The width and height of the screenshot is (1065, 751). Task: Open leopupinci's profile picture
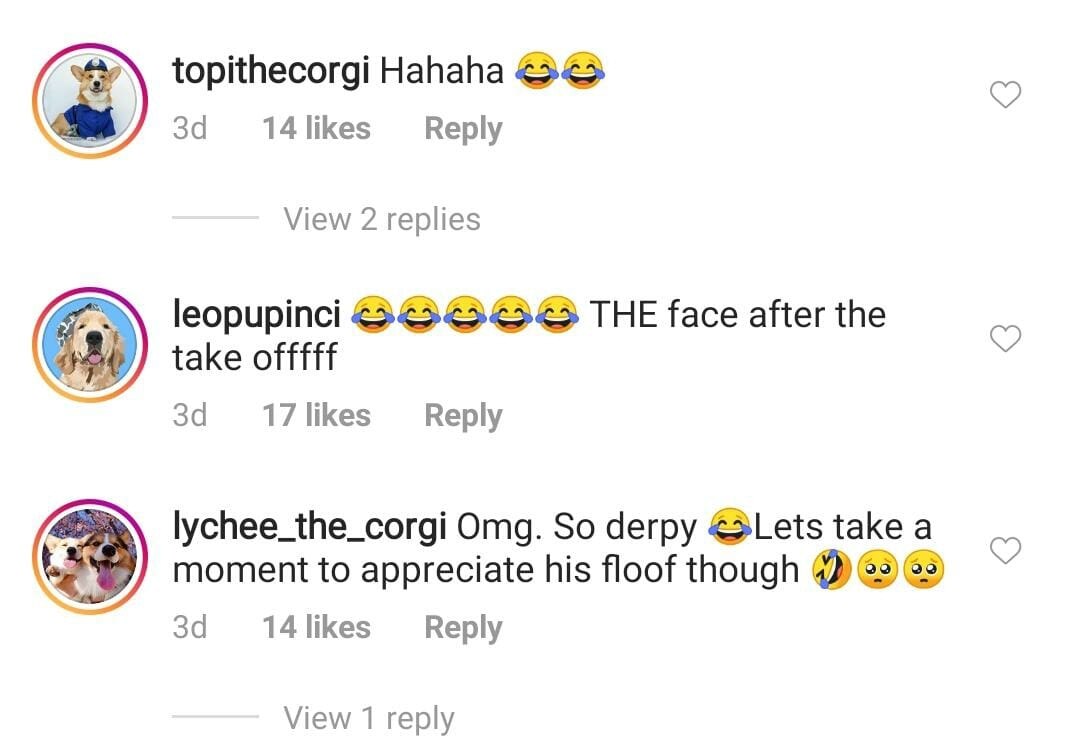click(x=90, y=345)
